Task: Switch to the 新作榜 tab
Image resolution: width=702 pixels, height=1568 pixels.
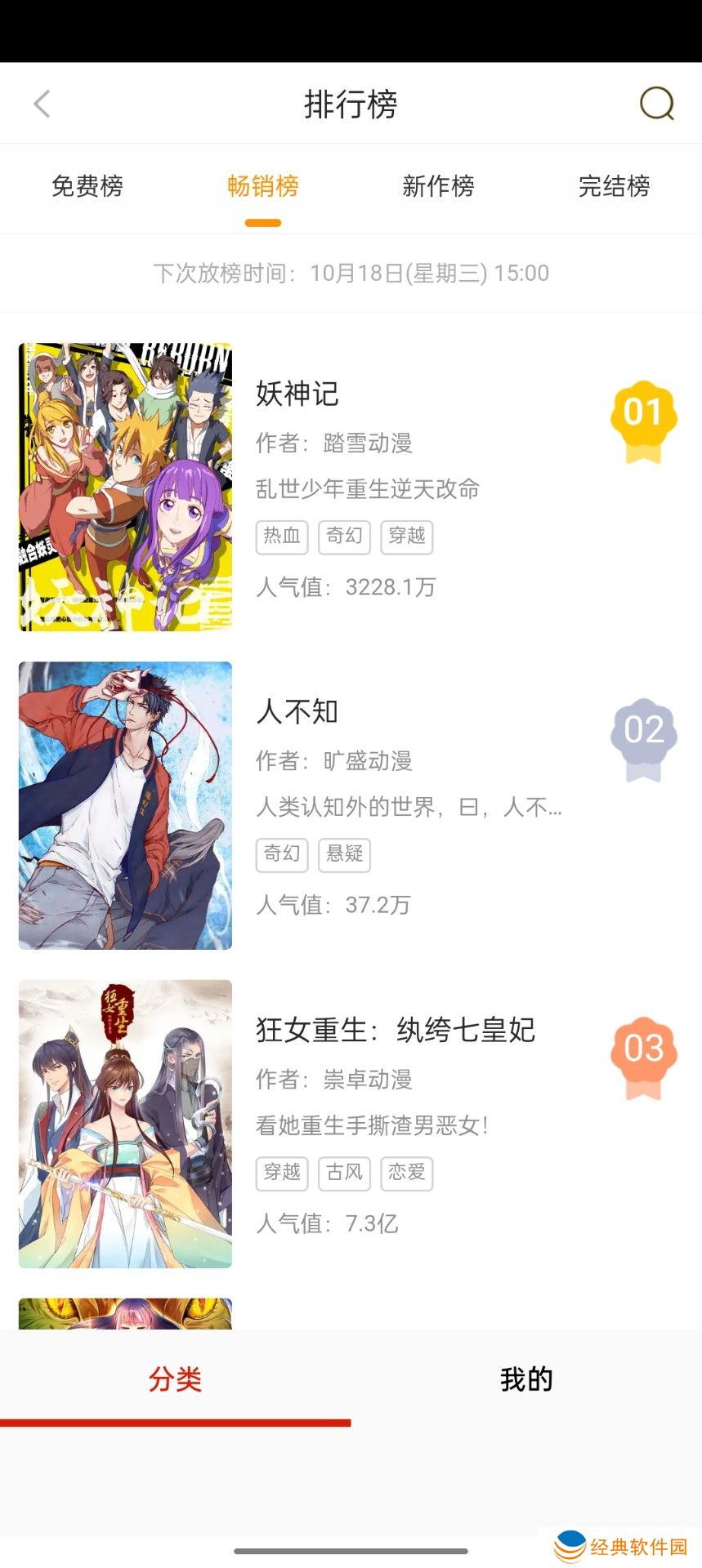Action: point(438,187)
